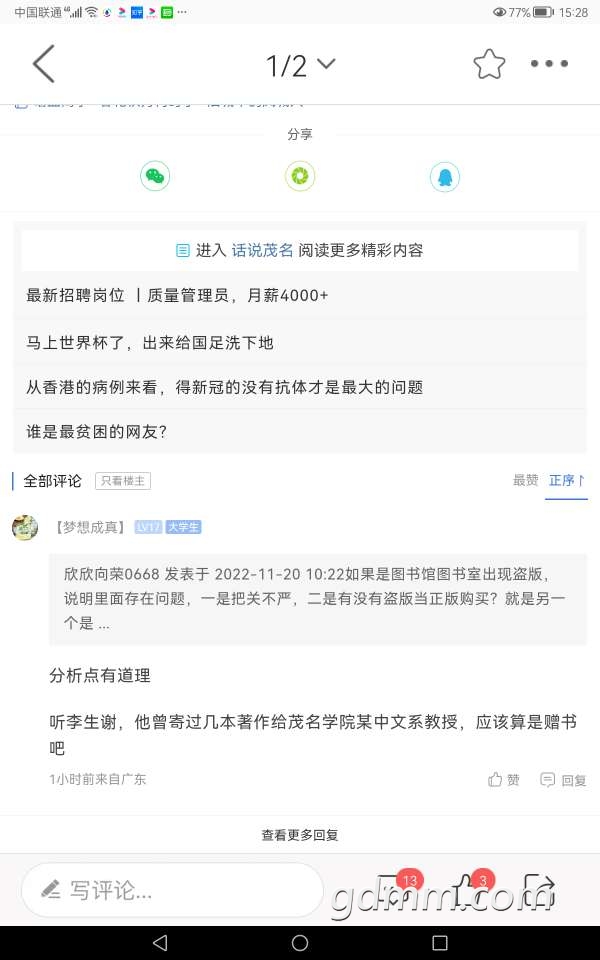Open the post 谁是最贫困的网友？
Image resolution: width=600 pixels, height=960 pixels.
96,432
